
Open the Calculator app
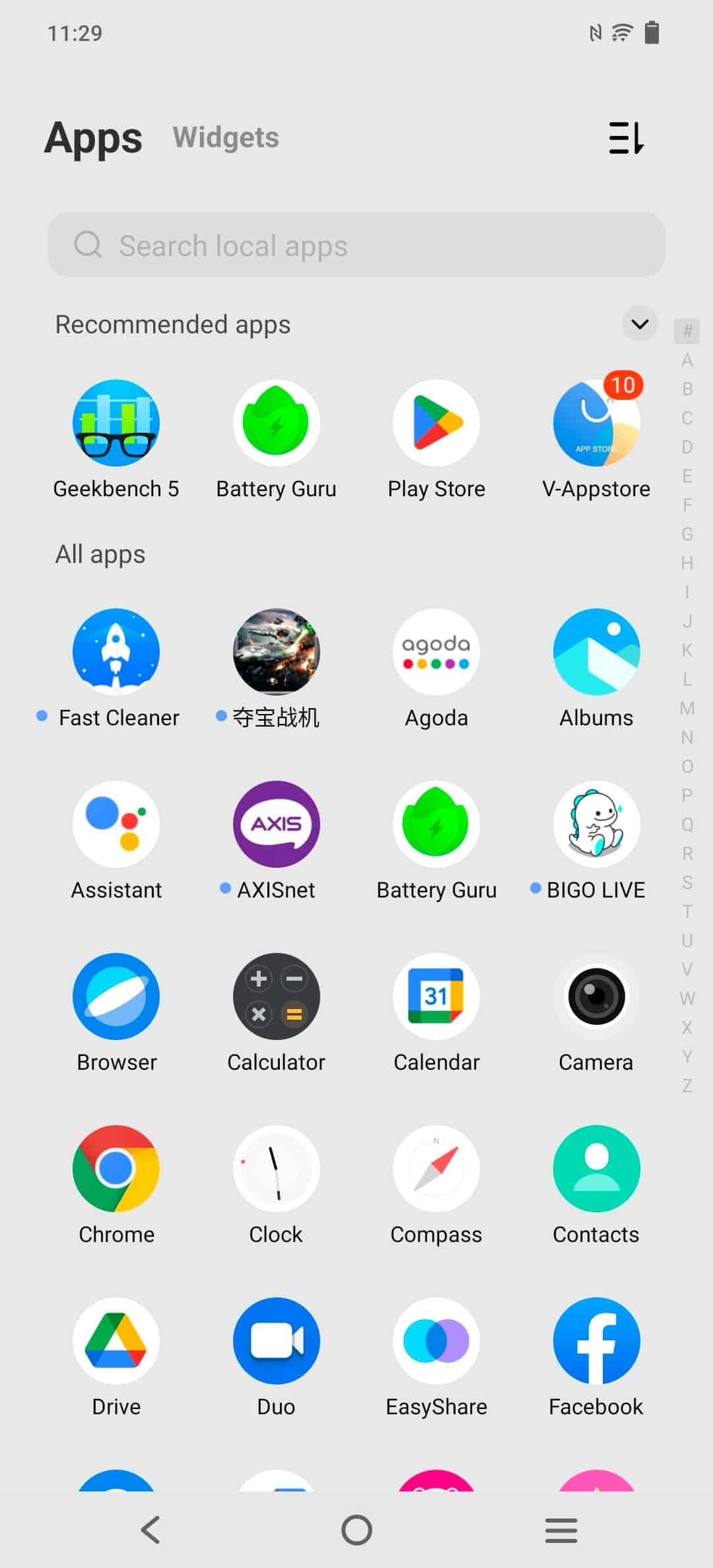276,996
